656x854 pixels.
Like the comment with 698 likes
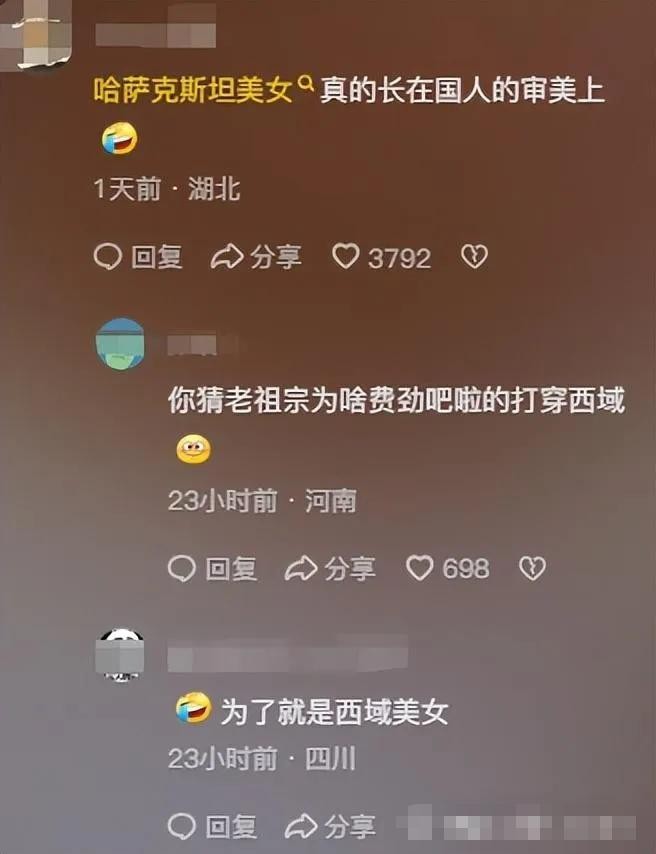click(x=419, y=569)
